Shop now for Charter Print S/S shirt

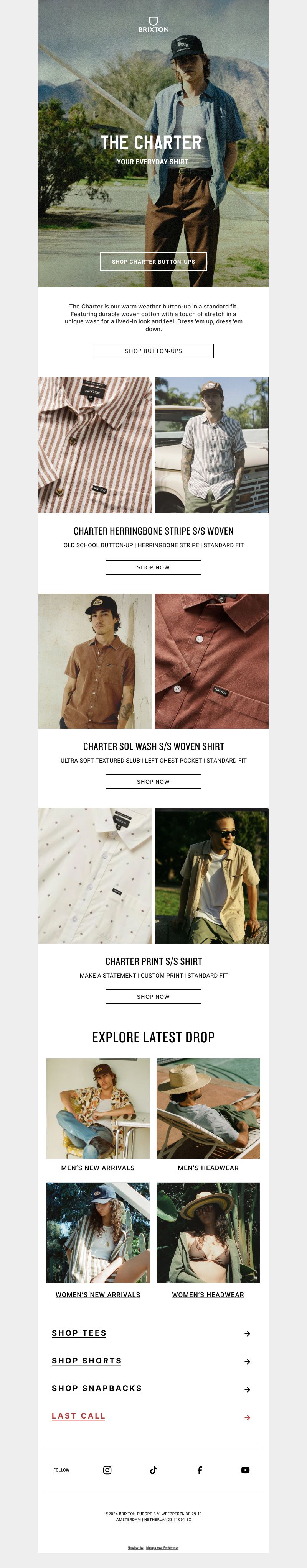[153, 996]
